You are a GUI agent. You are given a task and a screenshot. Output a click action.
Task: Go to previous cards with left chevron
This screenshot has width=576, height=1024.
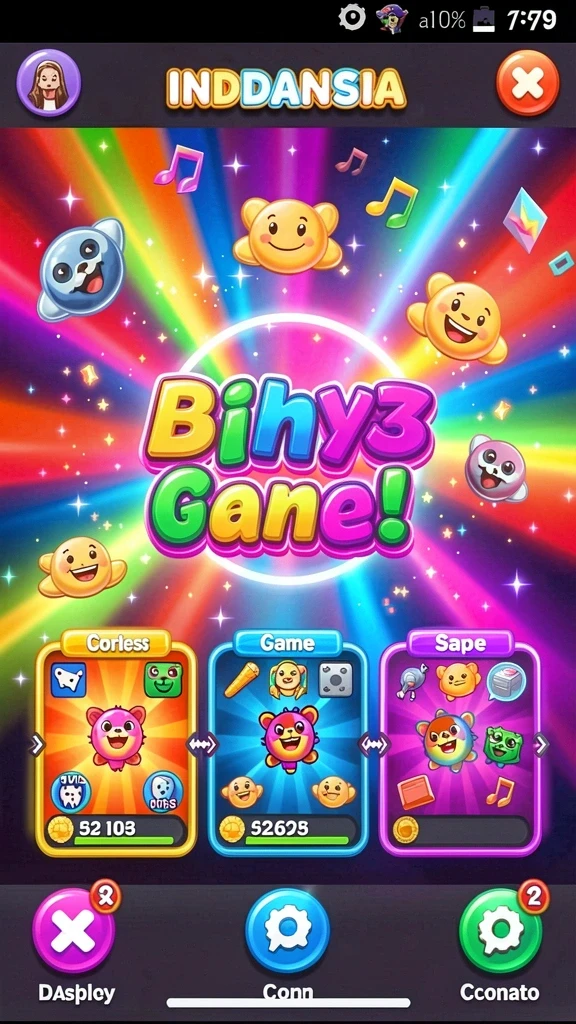(36, 744)
